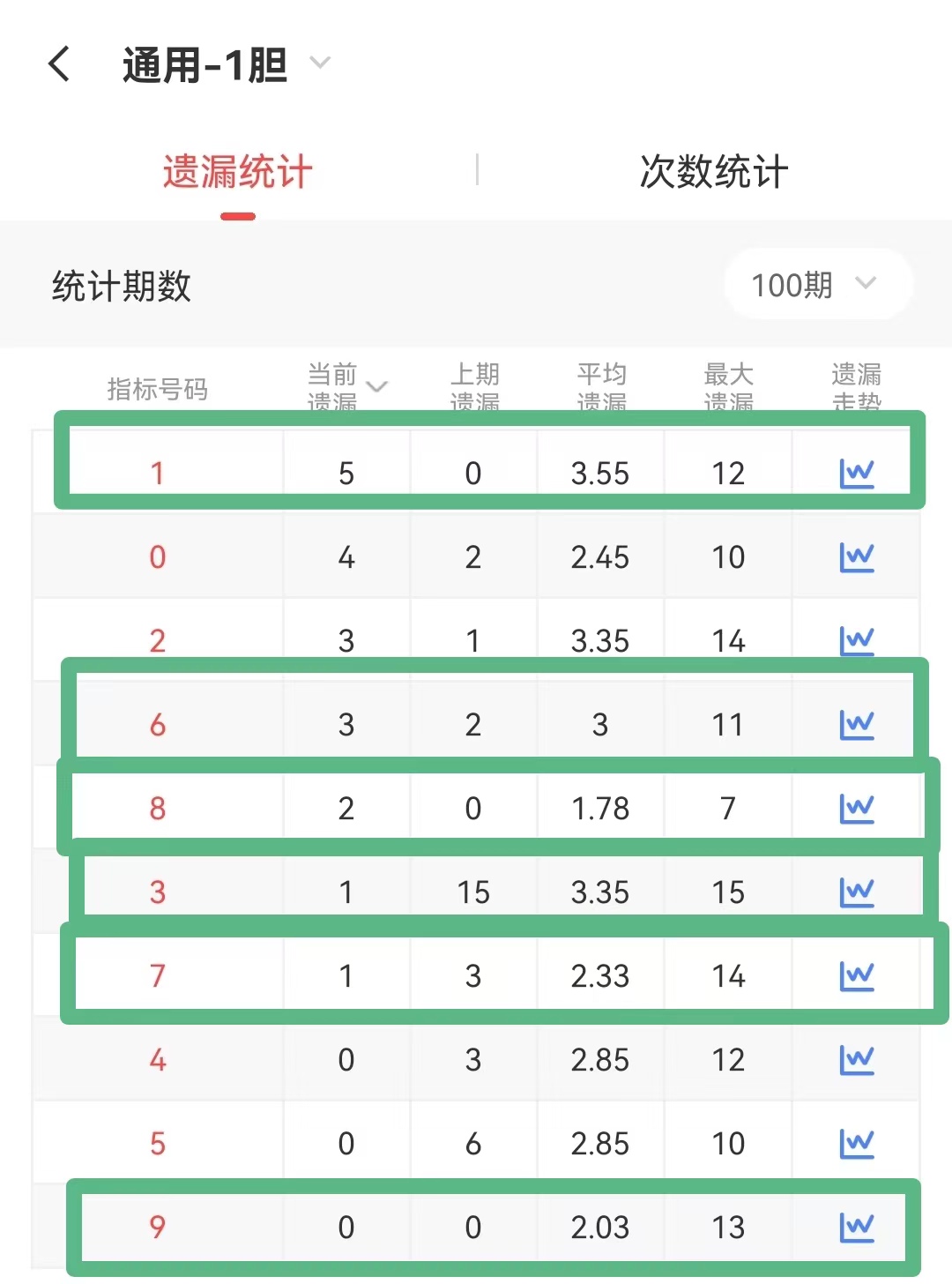
Task: Open trend chart for number 3
Action: coord(856,892)
